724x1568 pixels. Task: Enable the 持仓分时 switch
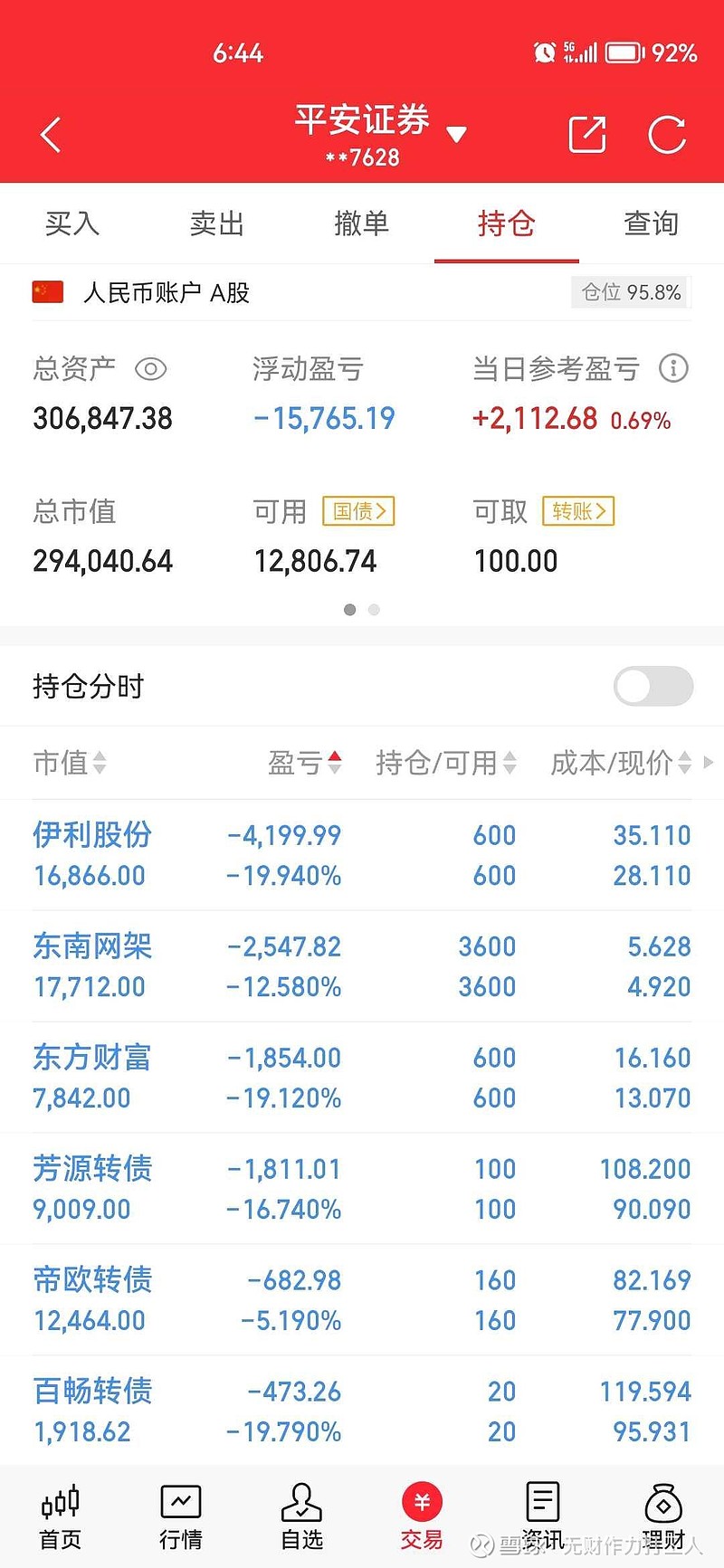653,686
